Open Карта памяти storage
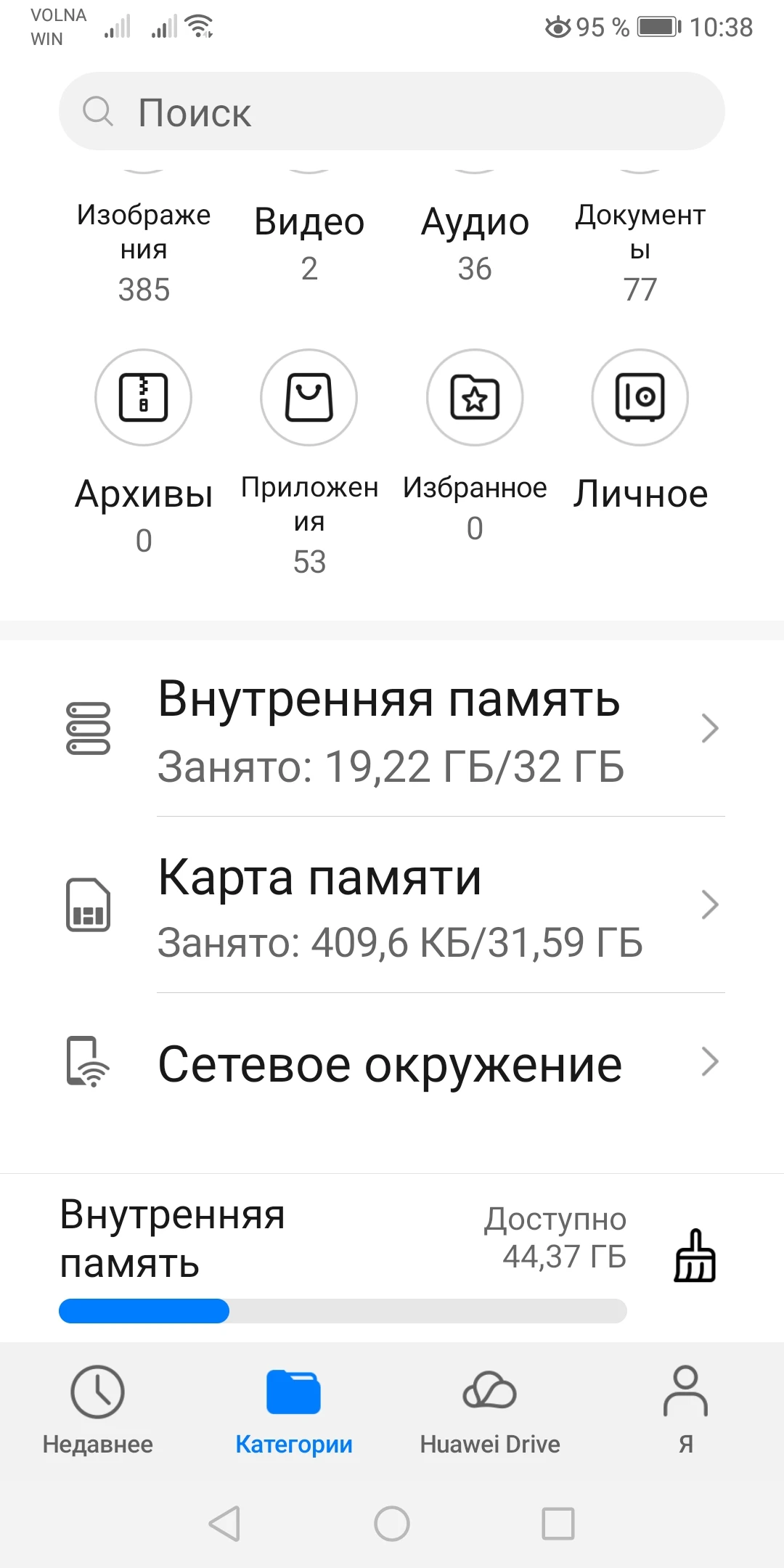The width and height of the screenshot is (784, 1568). (392, 906)
